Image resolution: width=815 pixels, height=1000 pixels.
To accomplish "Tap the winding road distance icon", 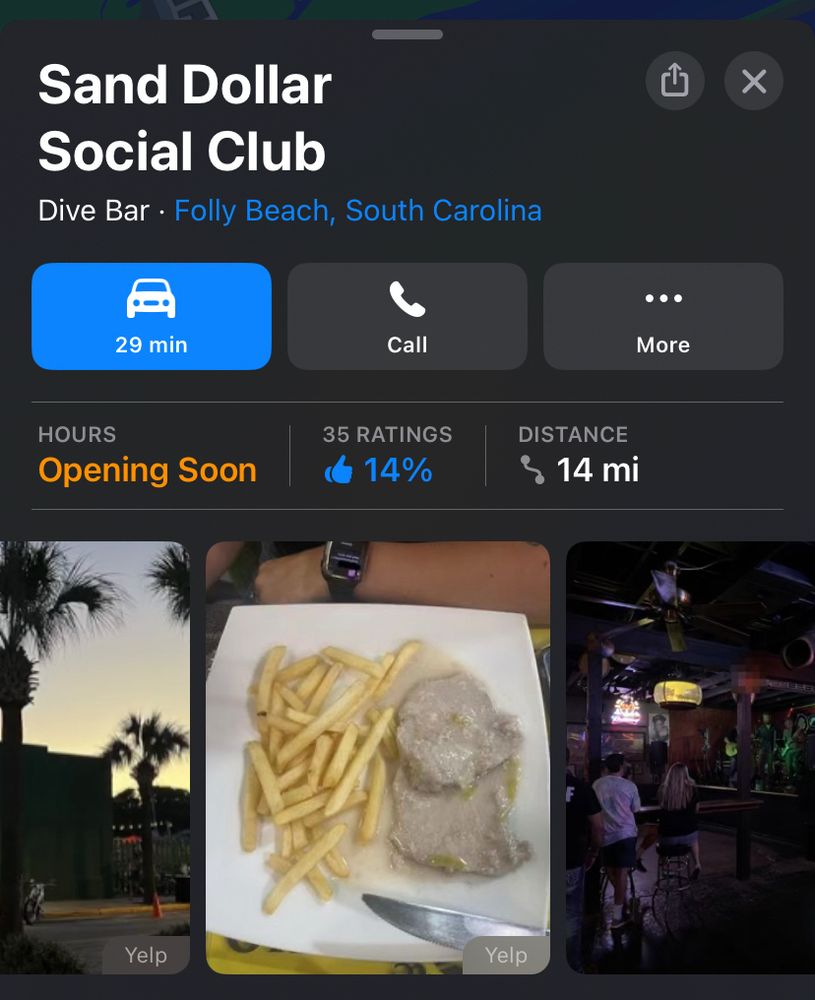I will (533, 468).
